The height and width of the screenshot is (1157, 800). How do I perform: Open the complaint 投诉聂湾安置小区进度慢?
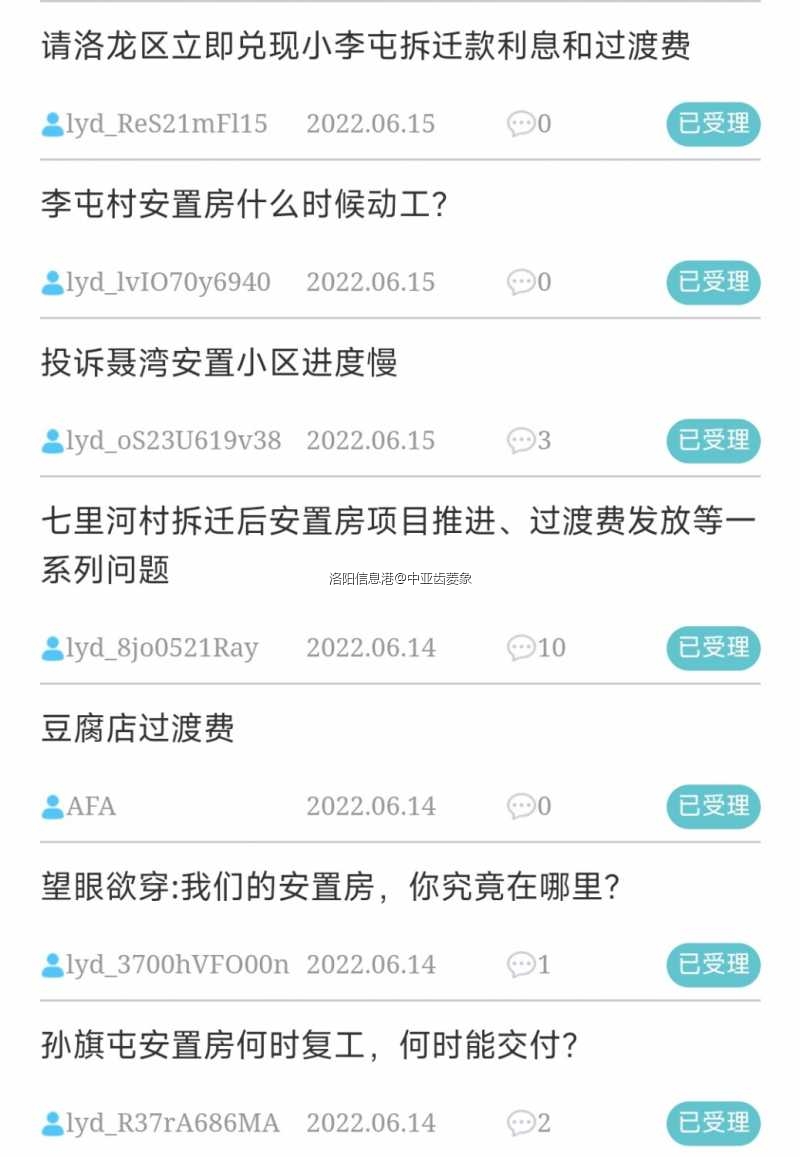click(x=219, y=362)
